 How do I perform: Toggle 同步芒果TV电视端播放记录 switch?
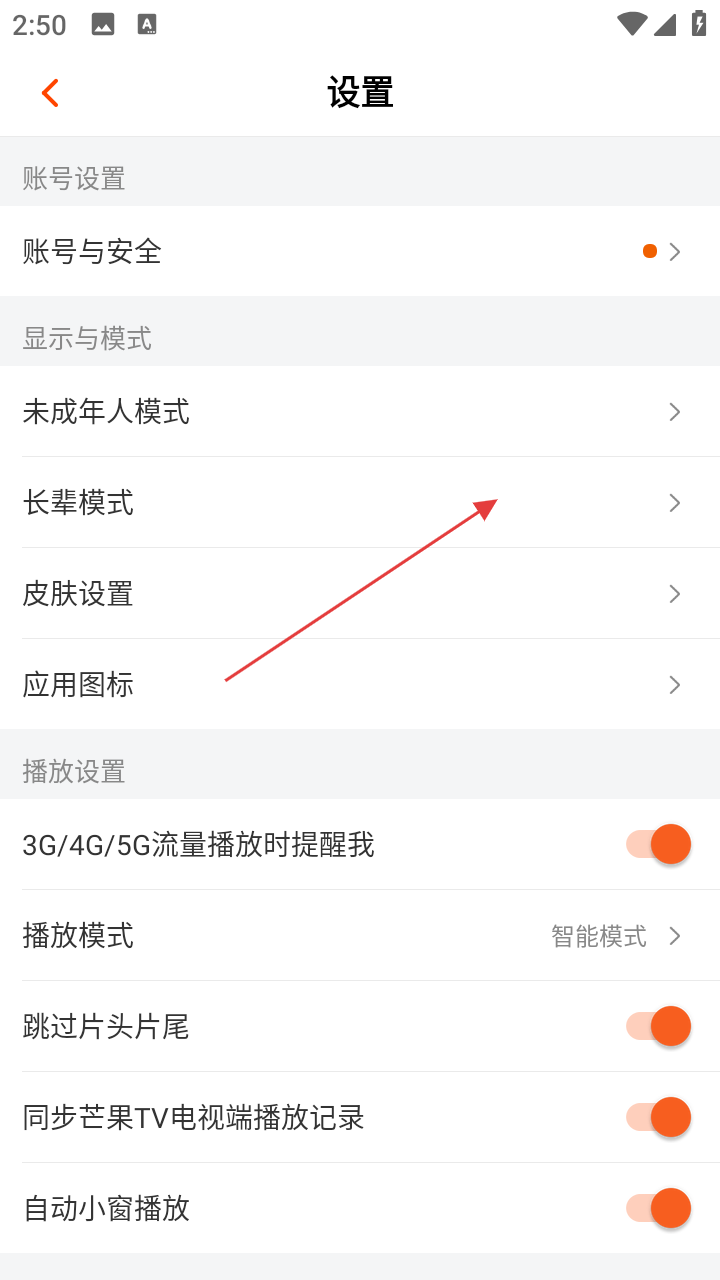(659, 1117)
